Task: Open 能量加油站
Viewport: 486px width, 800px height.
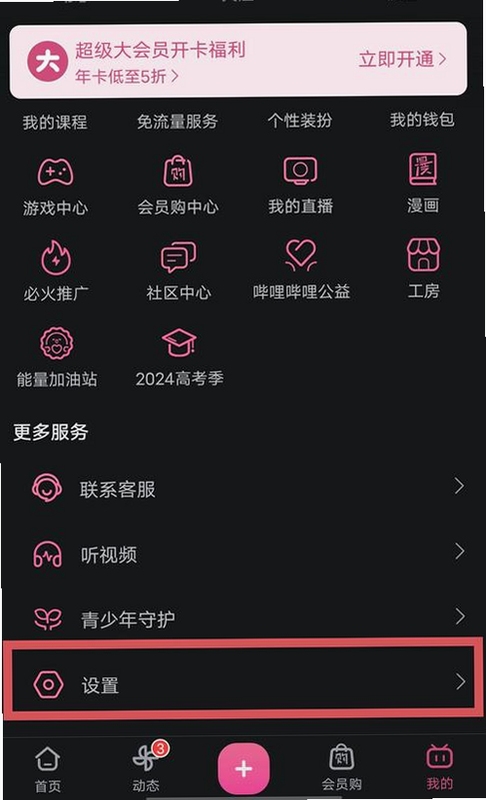Action: point(57,358)
